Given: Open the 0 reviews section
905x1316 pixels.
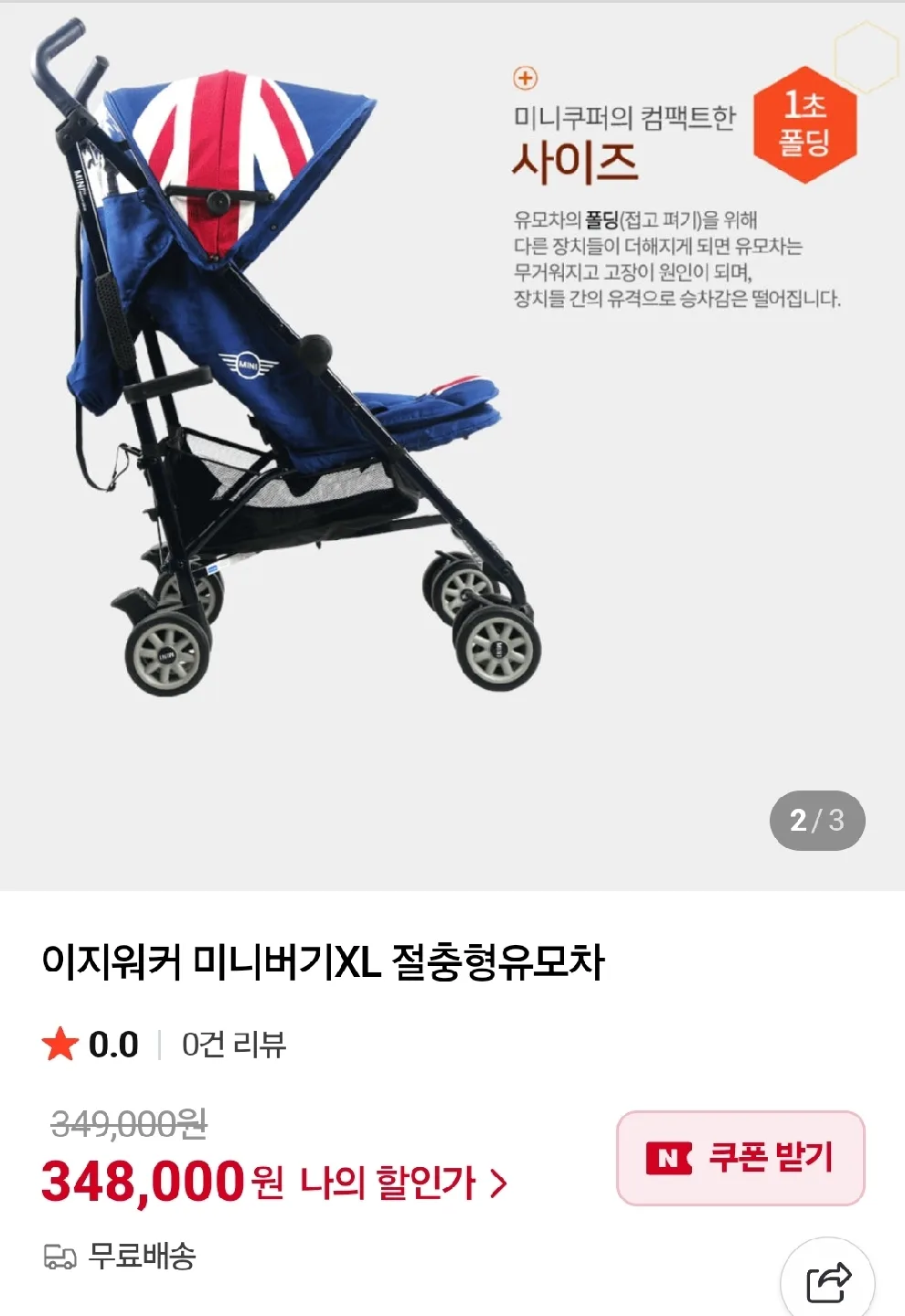Looking at the screenshot, I should click(234, 1045).
